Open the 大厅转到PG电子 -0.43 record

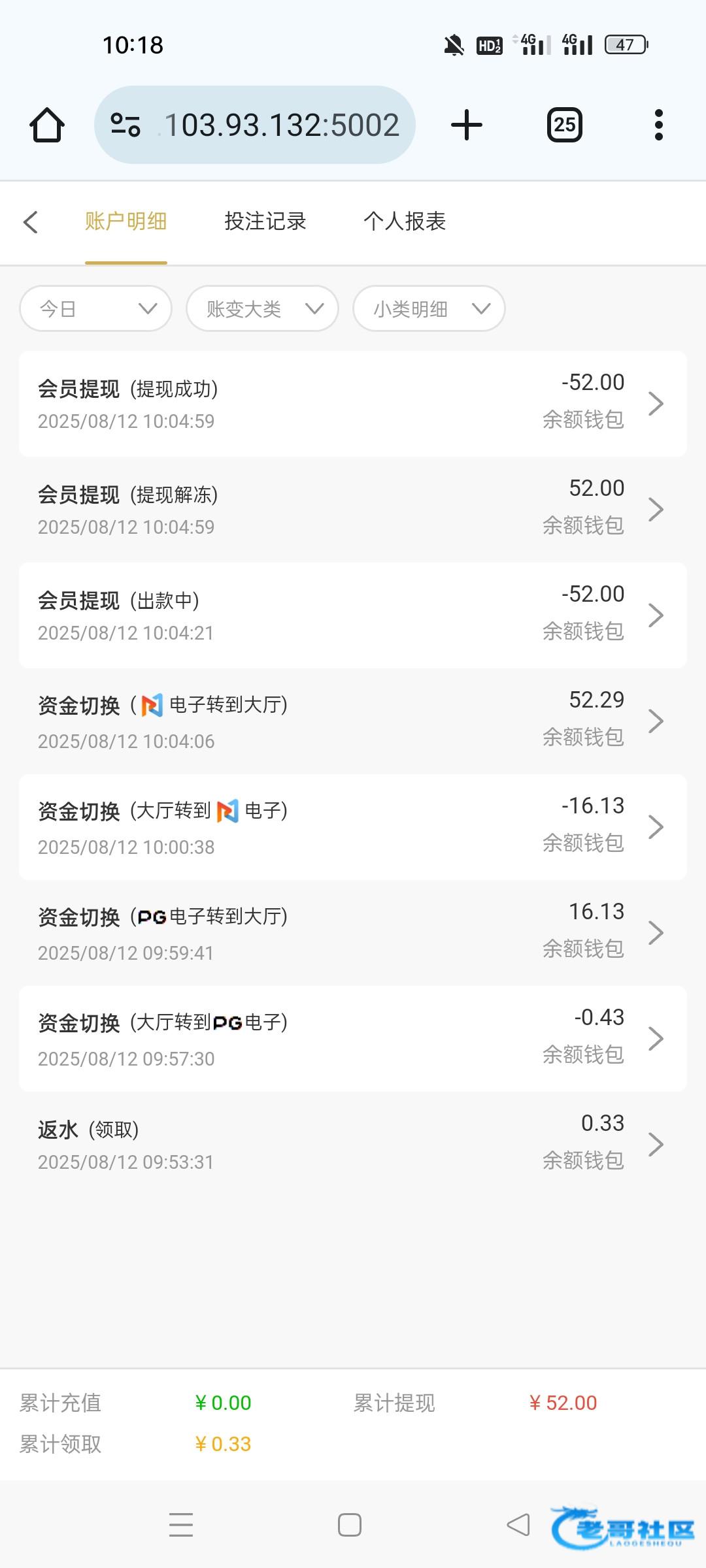[x=353, y=1039]
